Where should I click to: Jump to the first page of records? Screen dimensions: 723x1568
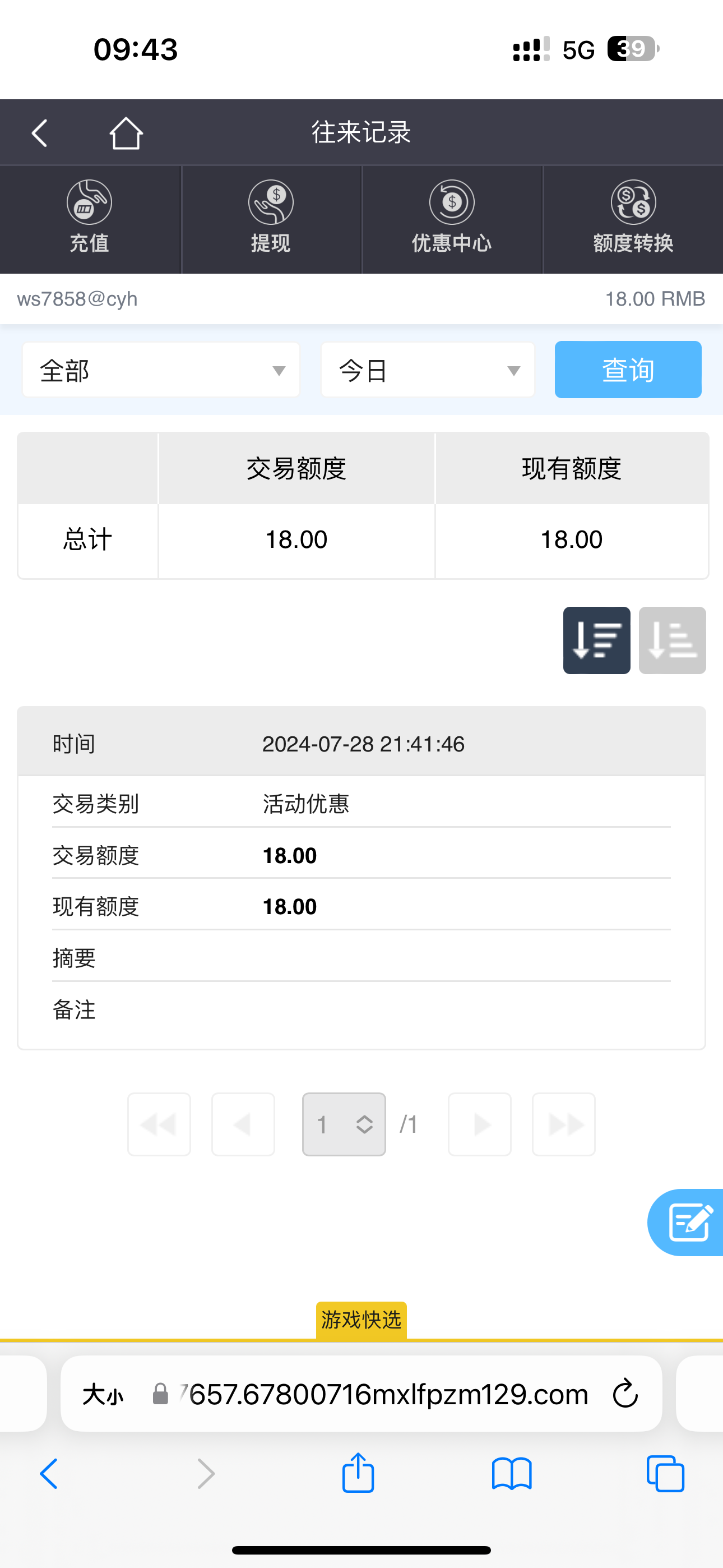click(x=159, y=1124)
